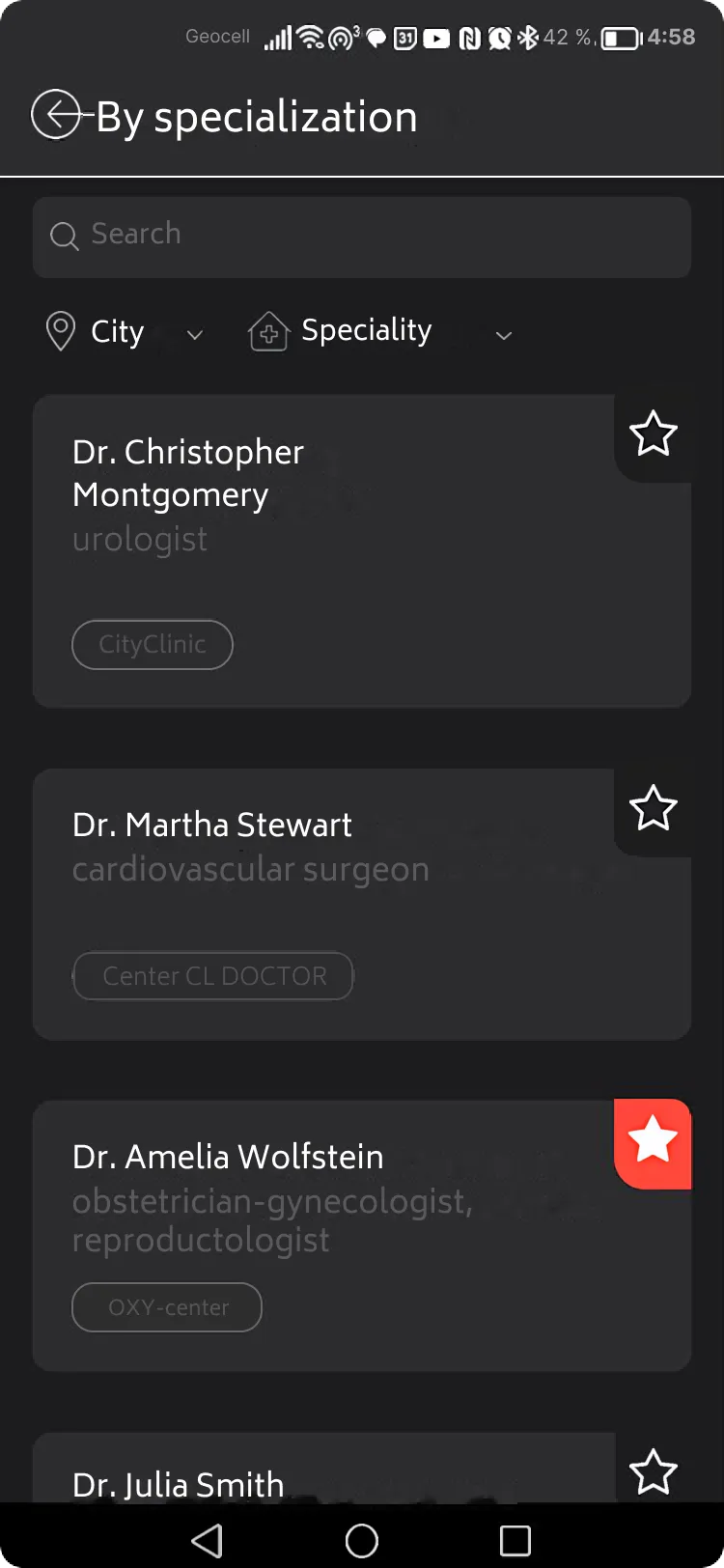Open Dr. Martha Stewart's card
724x1568 pixels.
tap(362, 904)
